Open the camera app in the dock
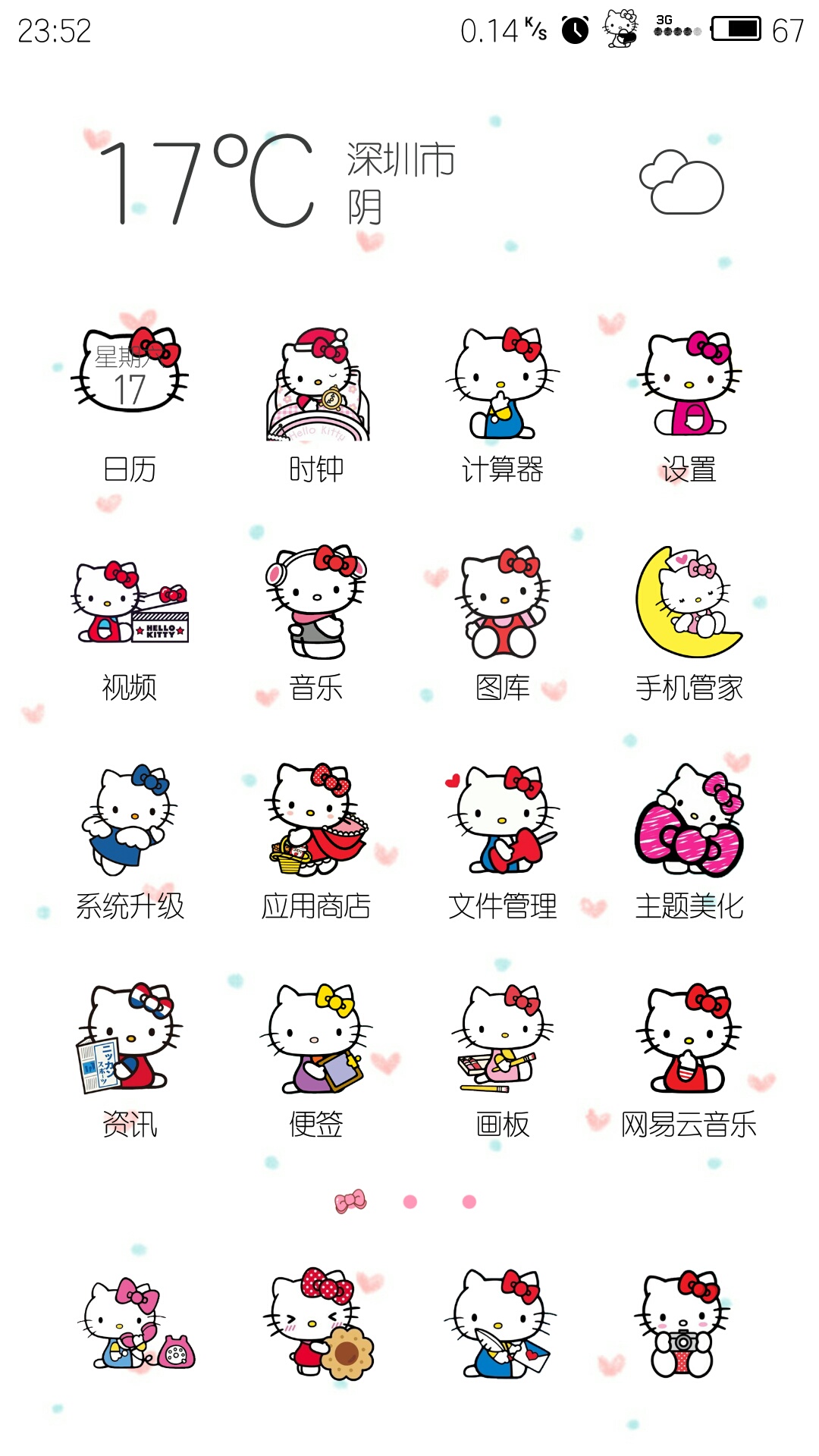 click(x=685, y=1323)
